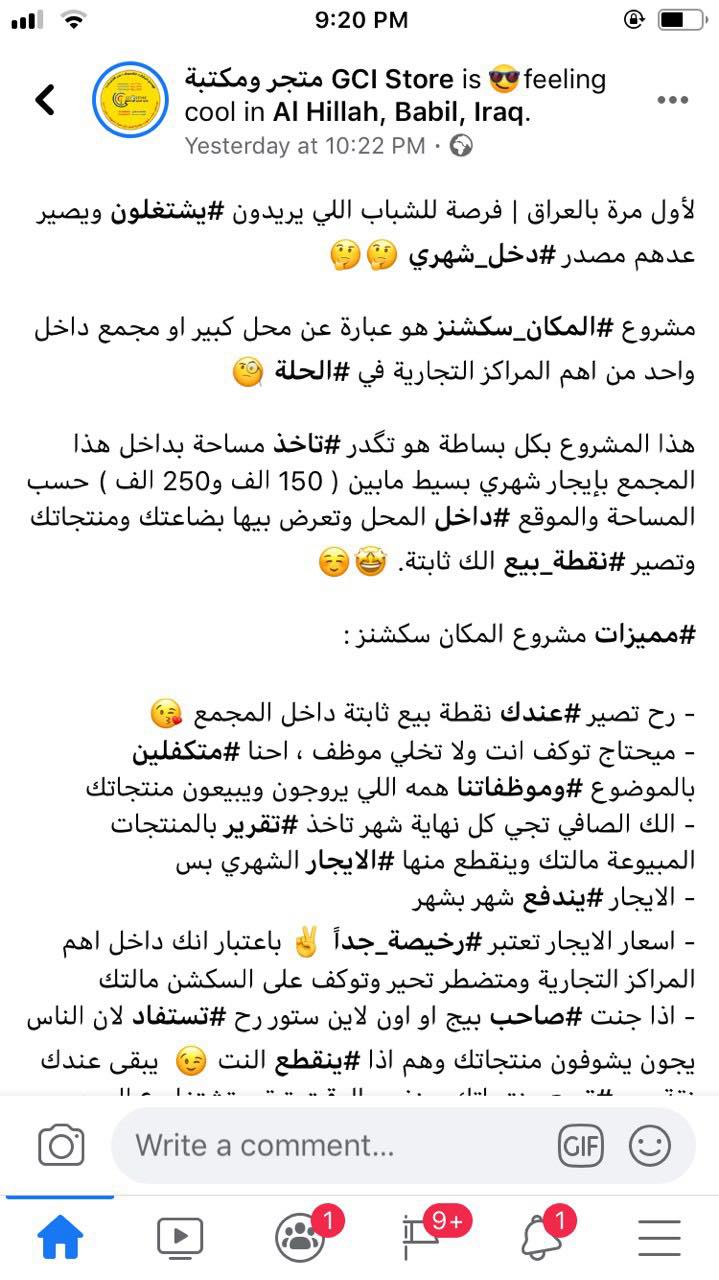Viewport: 719px width, 1280px height.
Task: Open the notifications bell tab
Action: [540, 1238]
